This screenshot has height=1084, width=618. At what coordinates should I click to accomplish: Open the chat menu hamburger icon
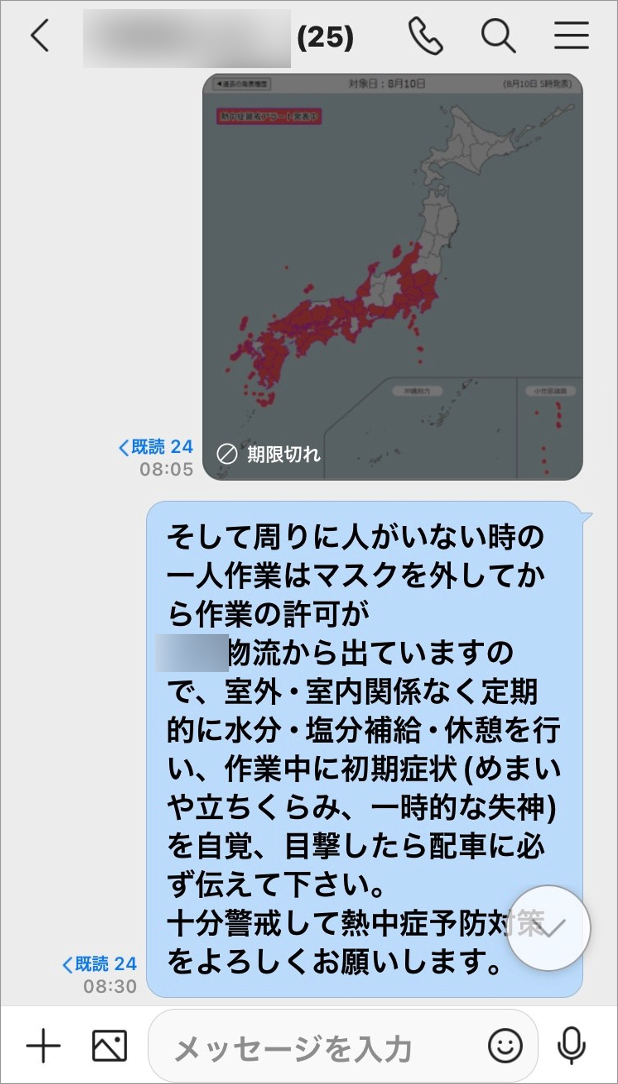point(571,37)
